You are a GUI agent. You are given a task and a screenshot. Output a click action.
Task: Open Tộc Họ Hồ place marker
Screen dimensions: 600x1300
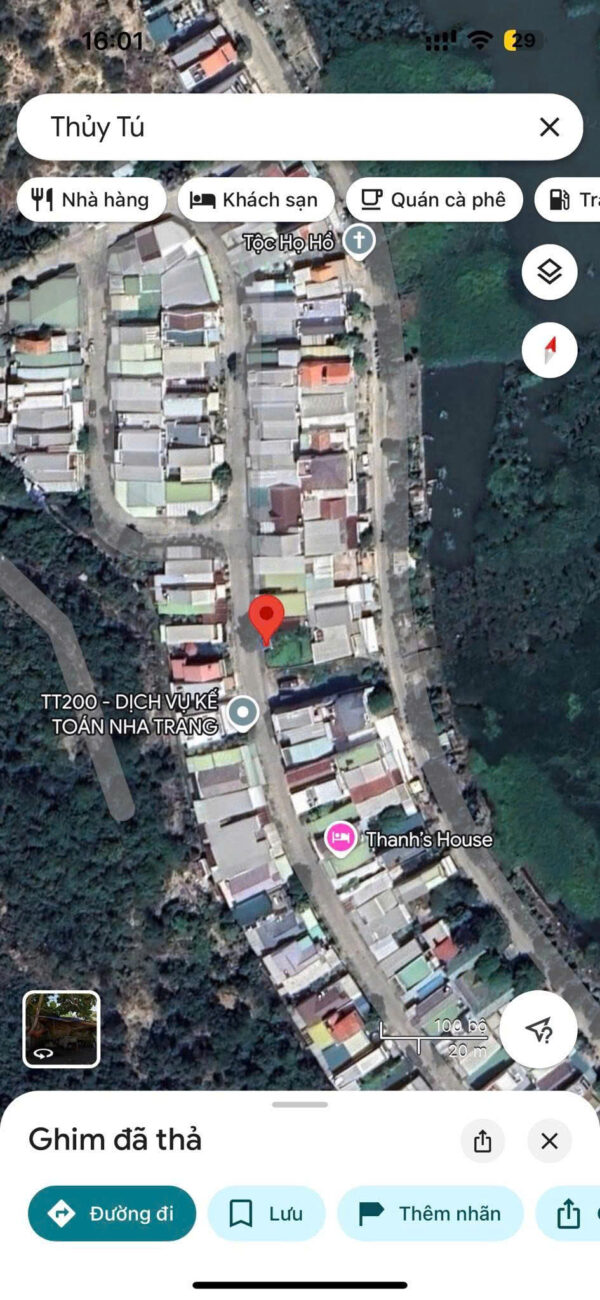coord(358,241)
